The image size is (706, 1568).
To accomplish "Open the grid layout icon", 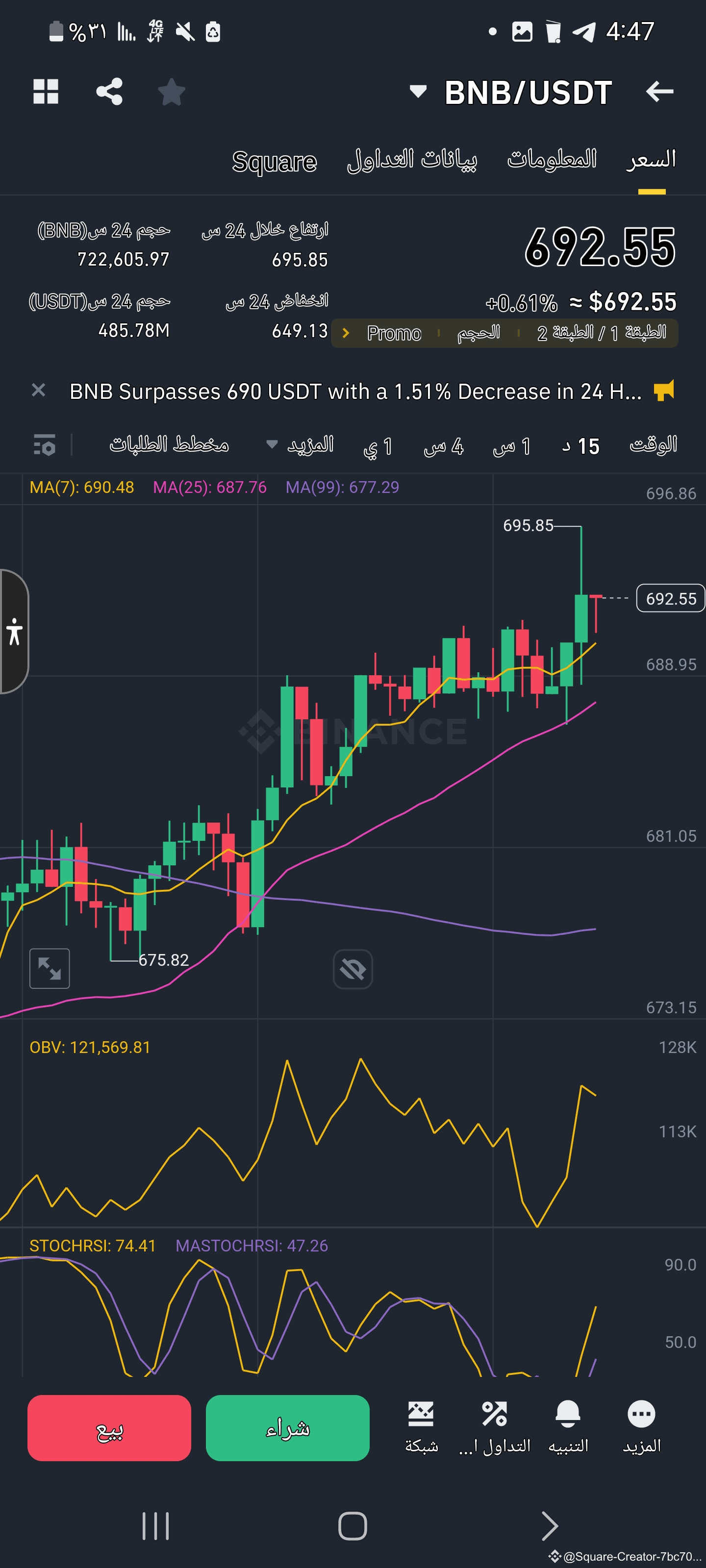I will coord(46,92).
